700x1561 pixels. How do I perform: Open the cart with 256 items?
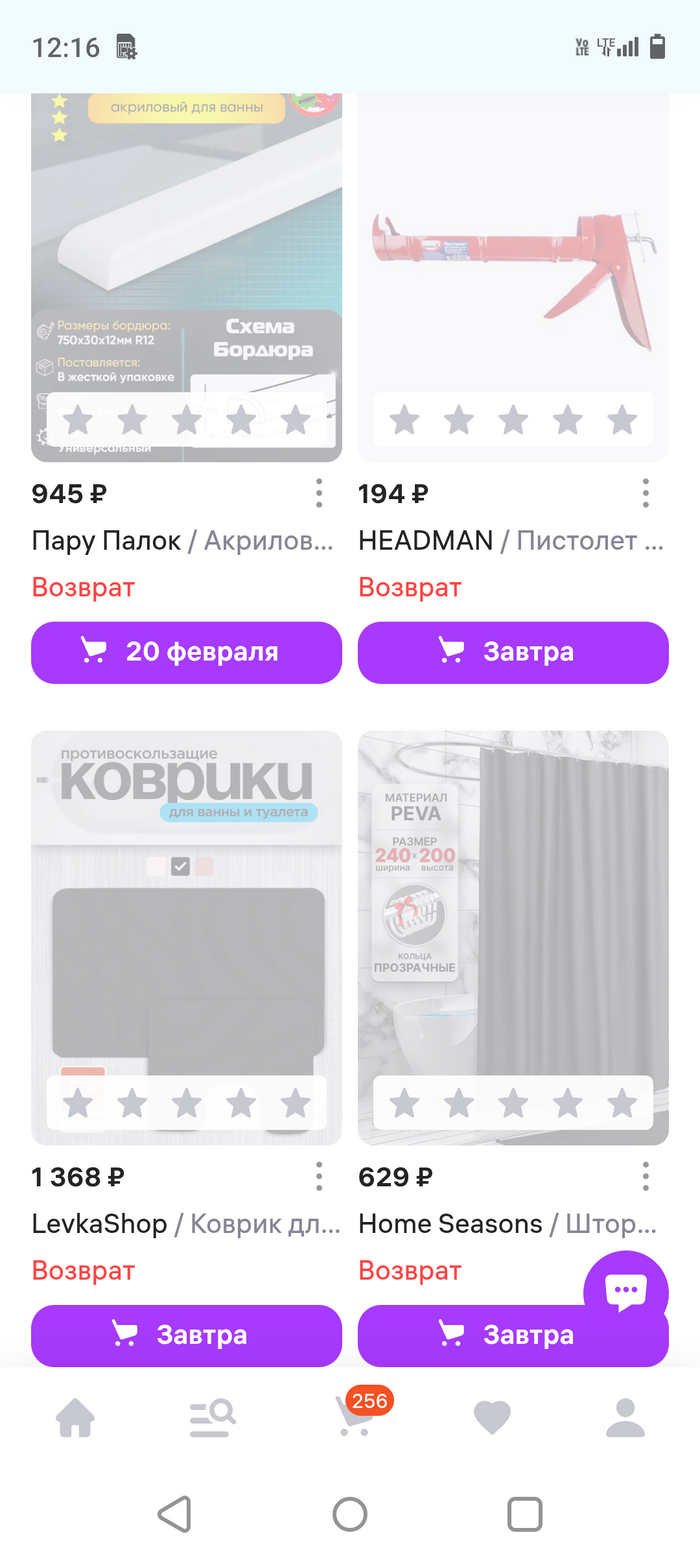(353, 1417)
